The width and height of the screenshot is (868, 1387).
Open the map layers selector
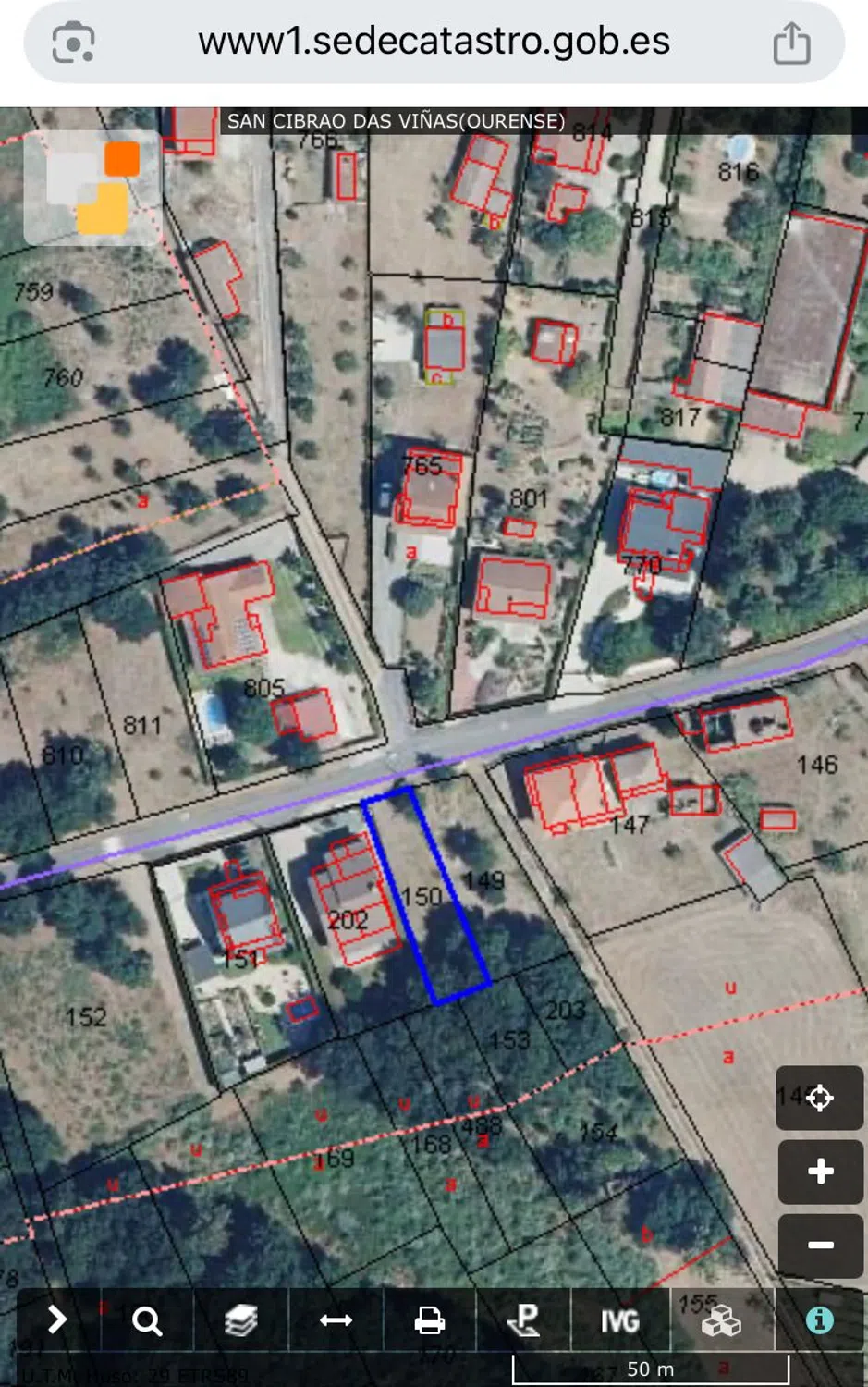241,1320
